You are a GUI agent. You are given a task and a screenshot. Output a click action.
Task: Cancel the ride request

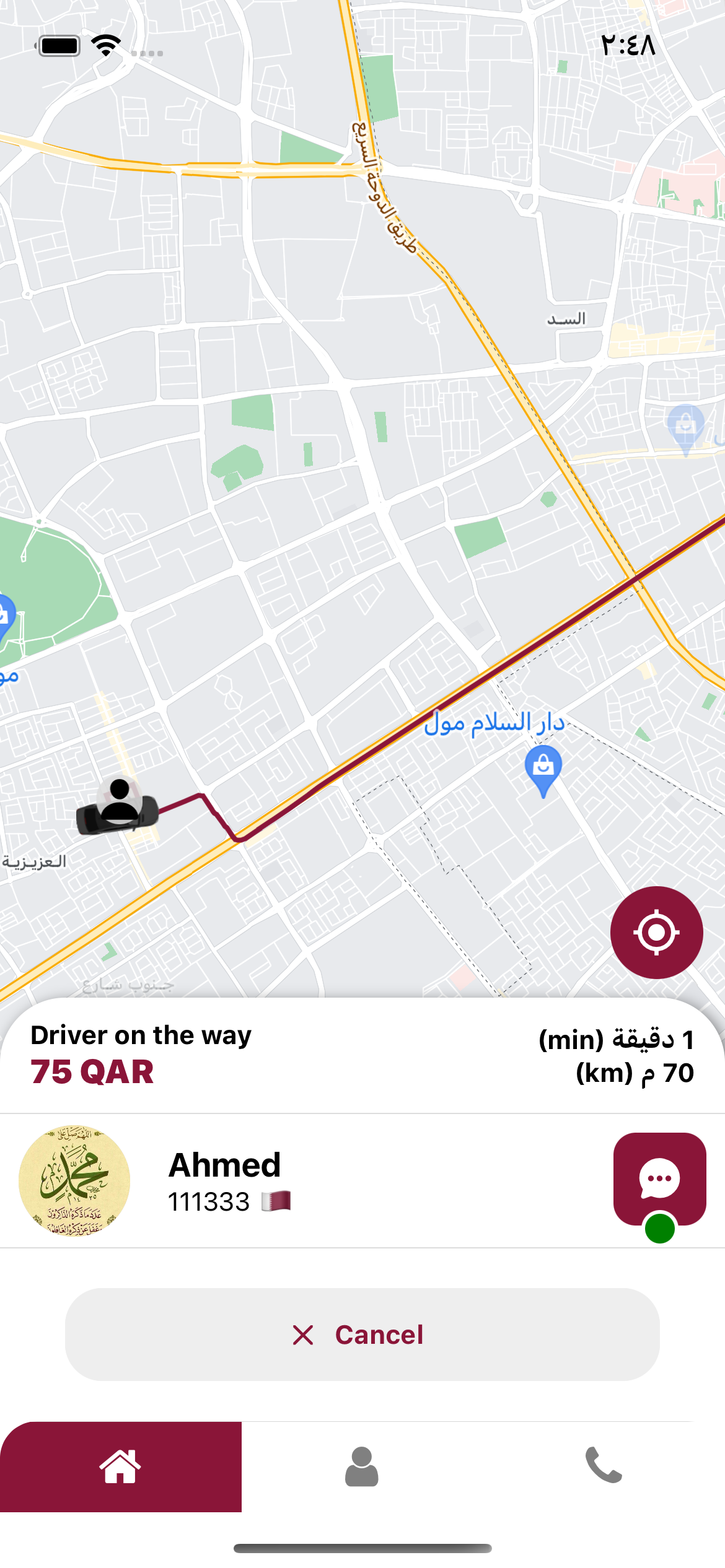[x=362, y=1335]
